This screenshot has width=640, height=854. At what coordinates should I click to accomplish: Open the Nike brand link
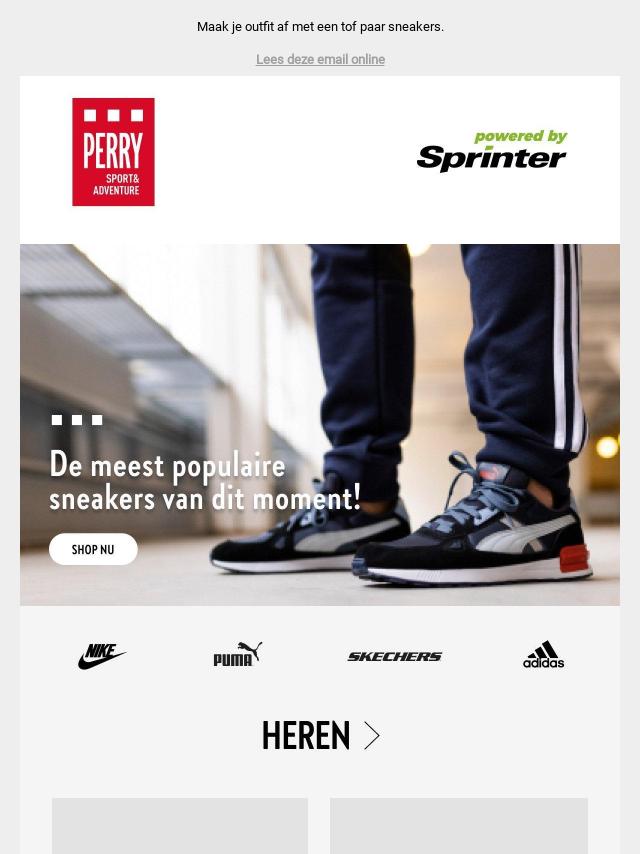click(x=102, y=656)
